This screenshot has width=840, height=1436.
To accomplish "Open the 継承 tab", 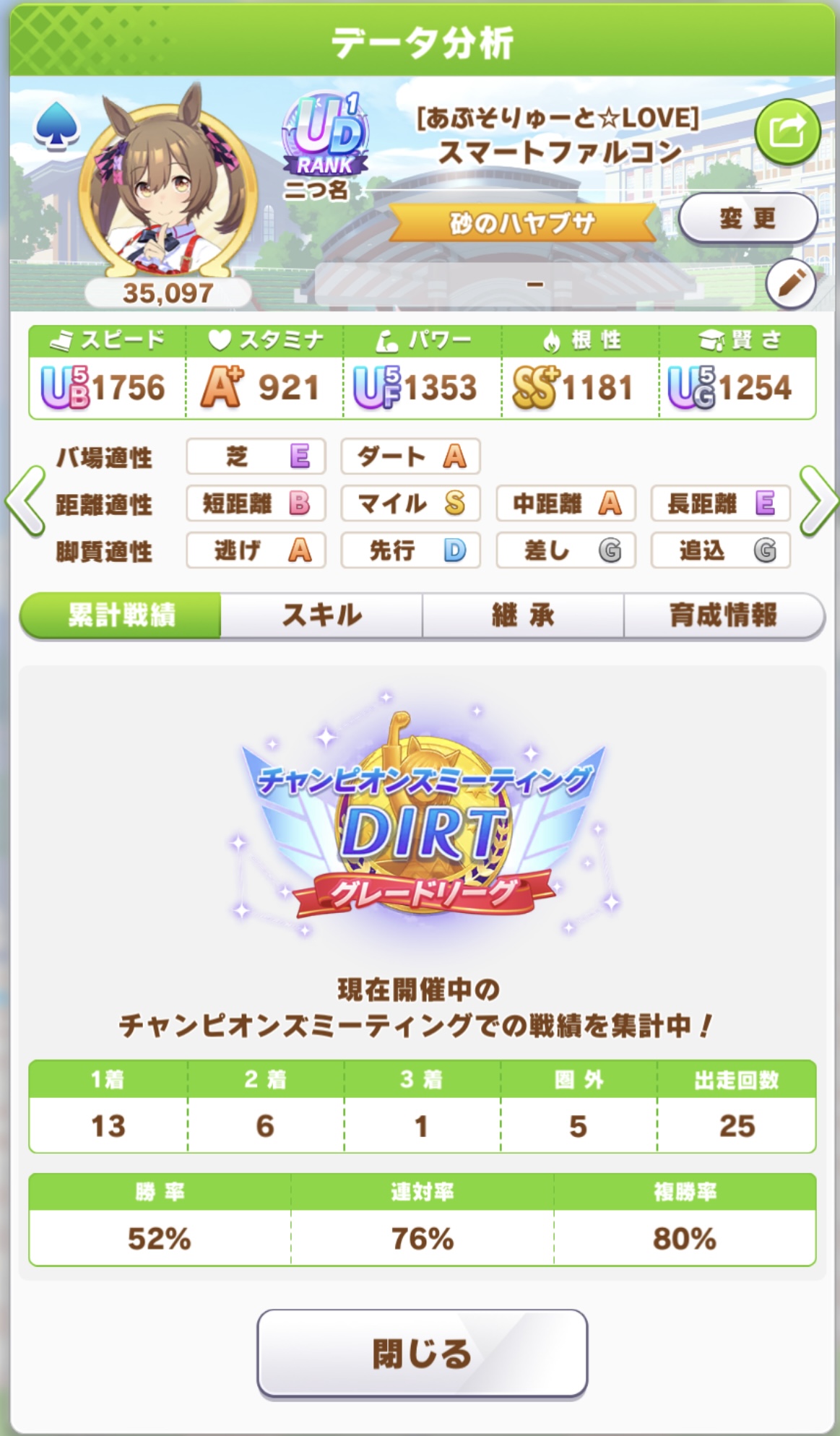I will pyautogui.click(x=523, y=615).
